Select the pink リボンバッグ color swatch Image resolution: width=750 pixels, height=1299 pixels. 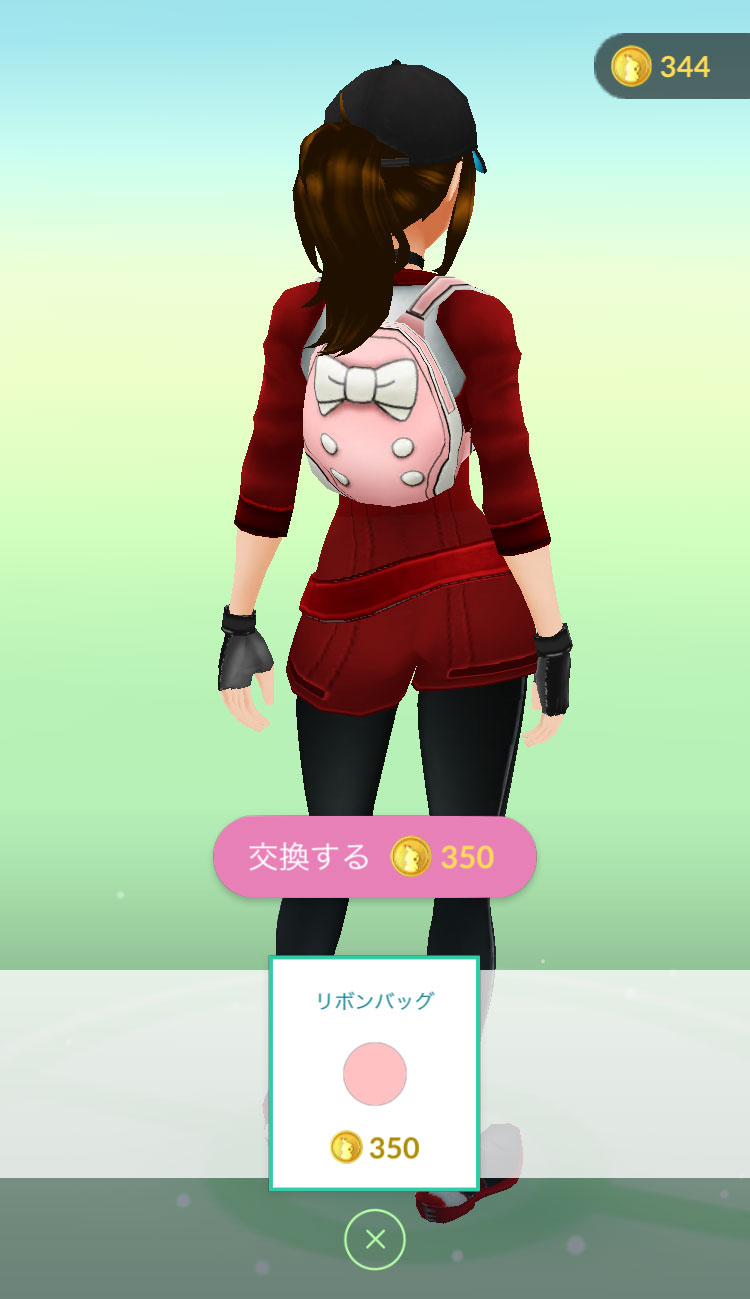[374, 1073]
